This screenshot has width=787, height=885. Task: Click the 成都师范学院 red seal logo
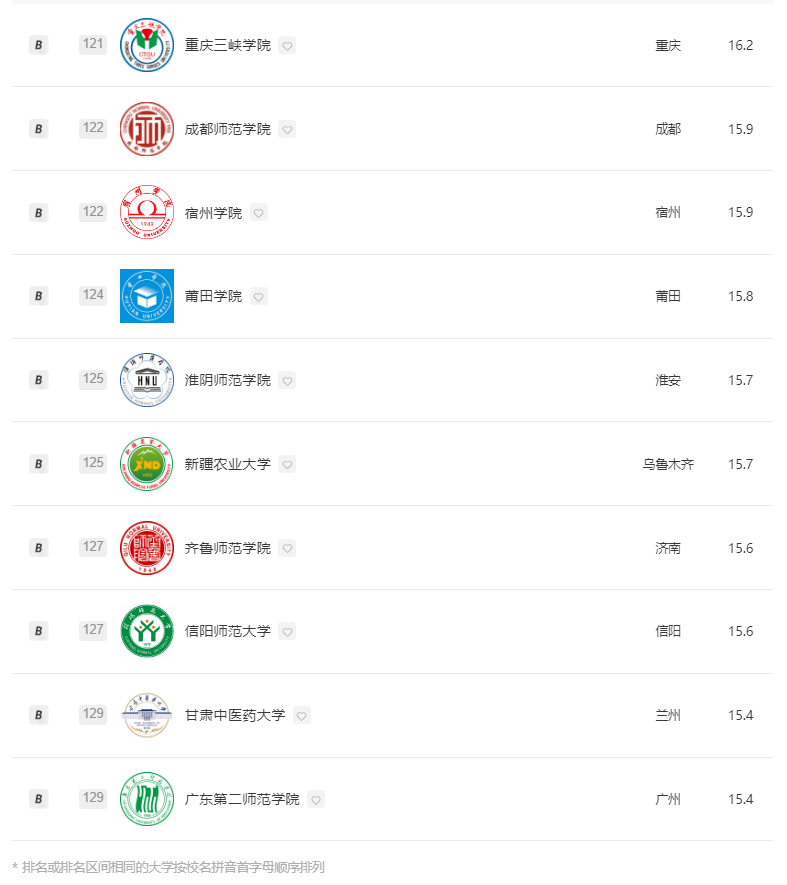[x=146, y=129]
